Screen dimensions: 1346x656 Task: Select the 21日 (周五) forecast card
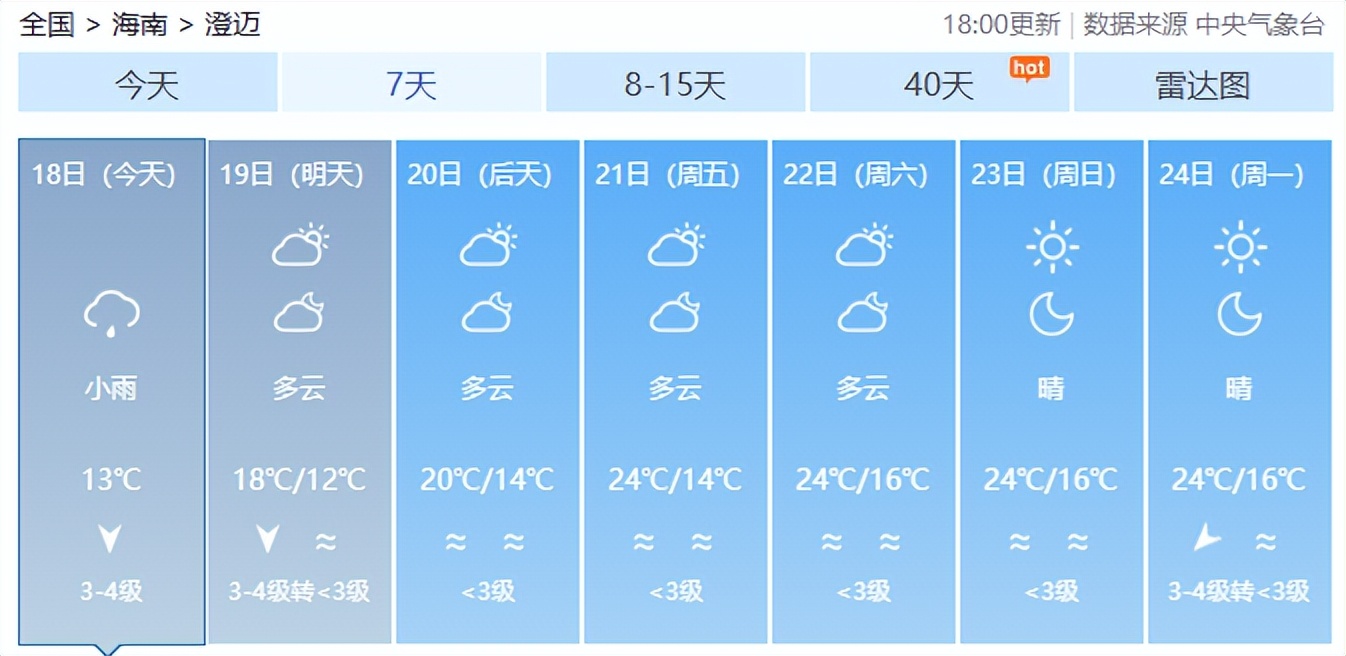click(675, 392)
